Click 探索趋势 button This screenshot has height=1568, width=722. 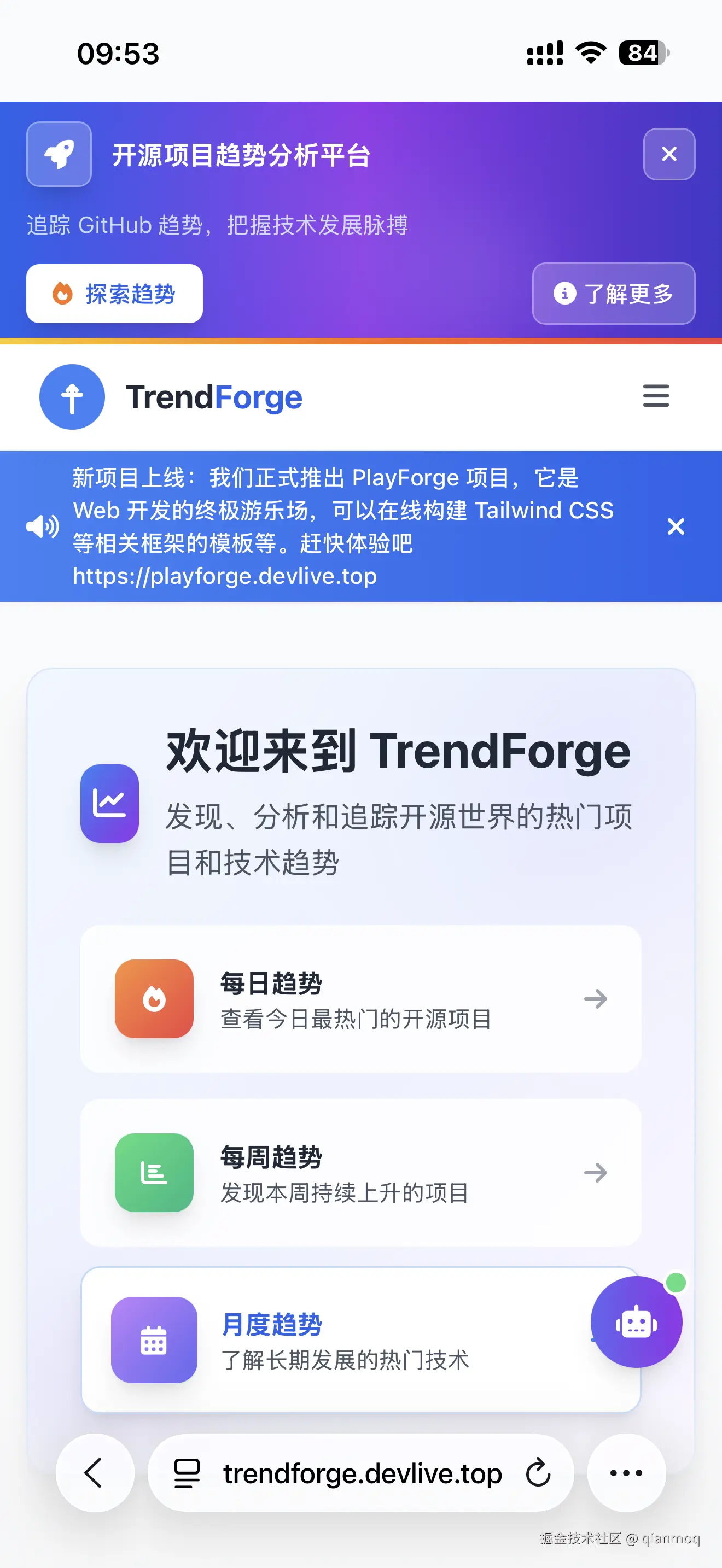click(114, 294)
